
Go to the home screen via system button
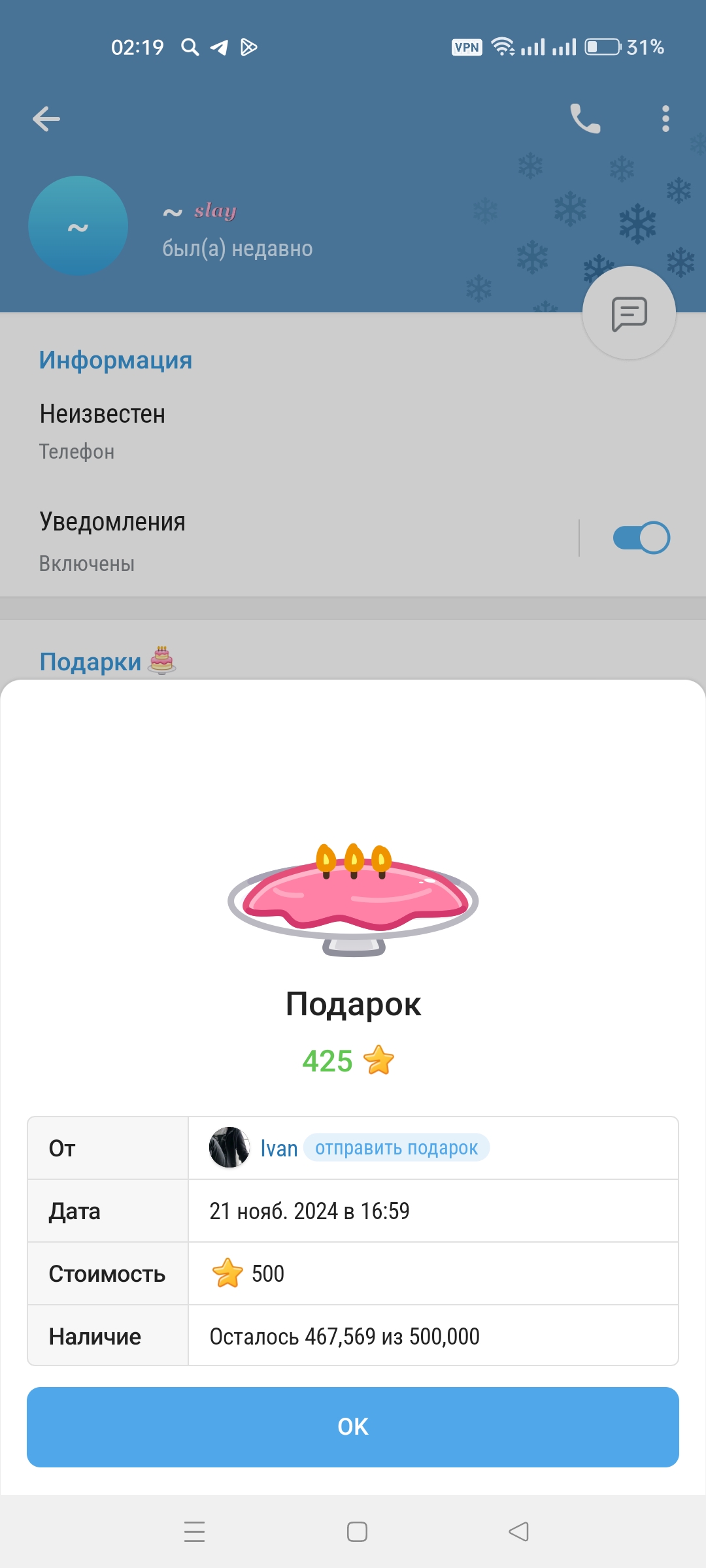click(x=357, y=1531)
